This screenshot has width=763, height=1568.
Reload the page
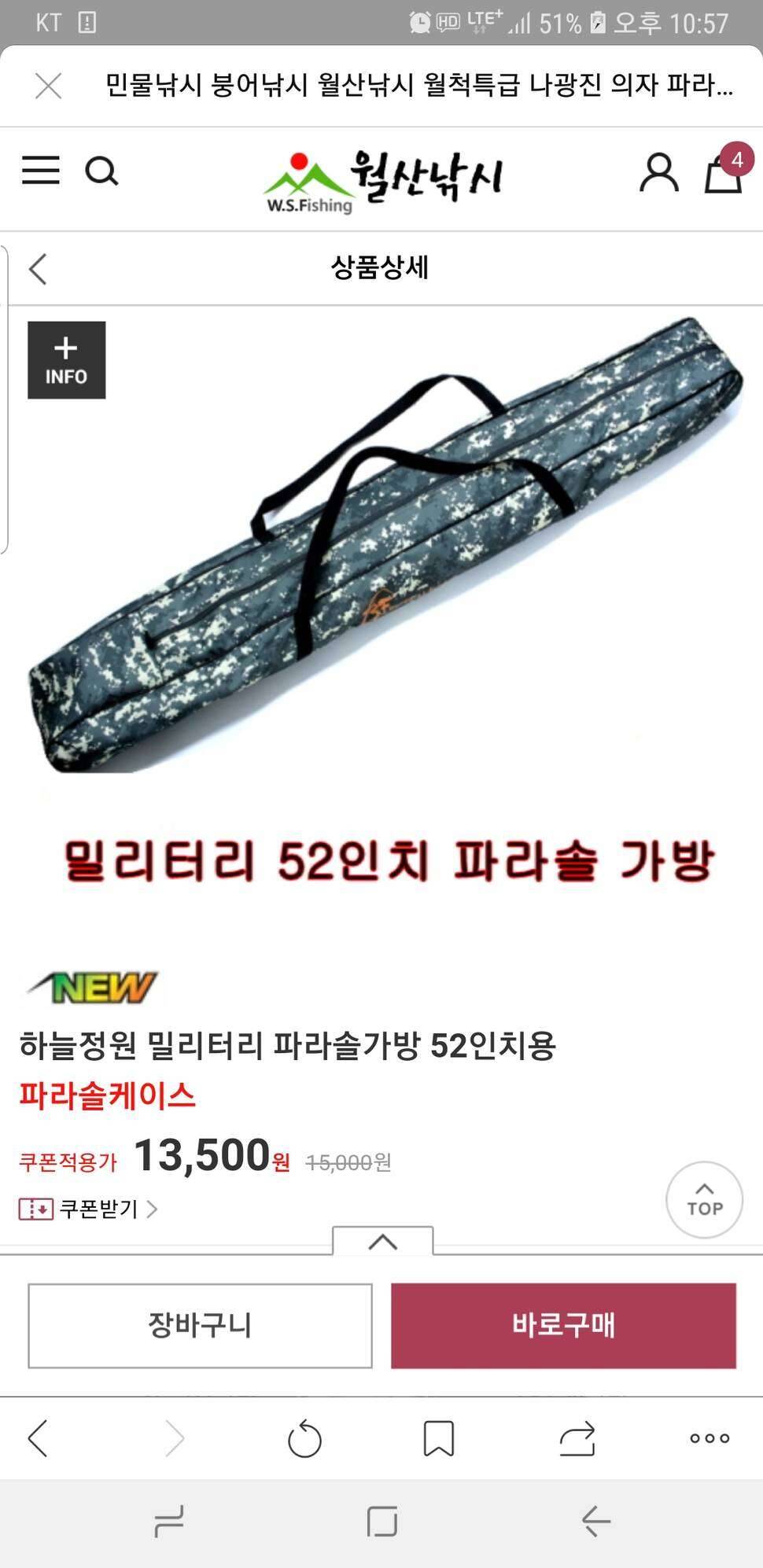[304, 1439]
